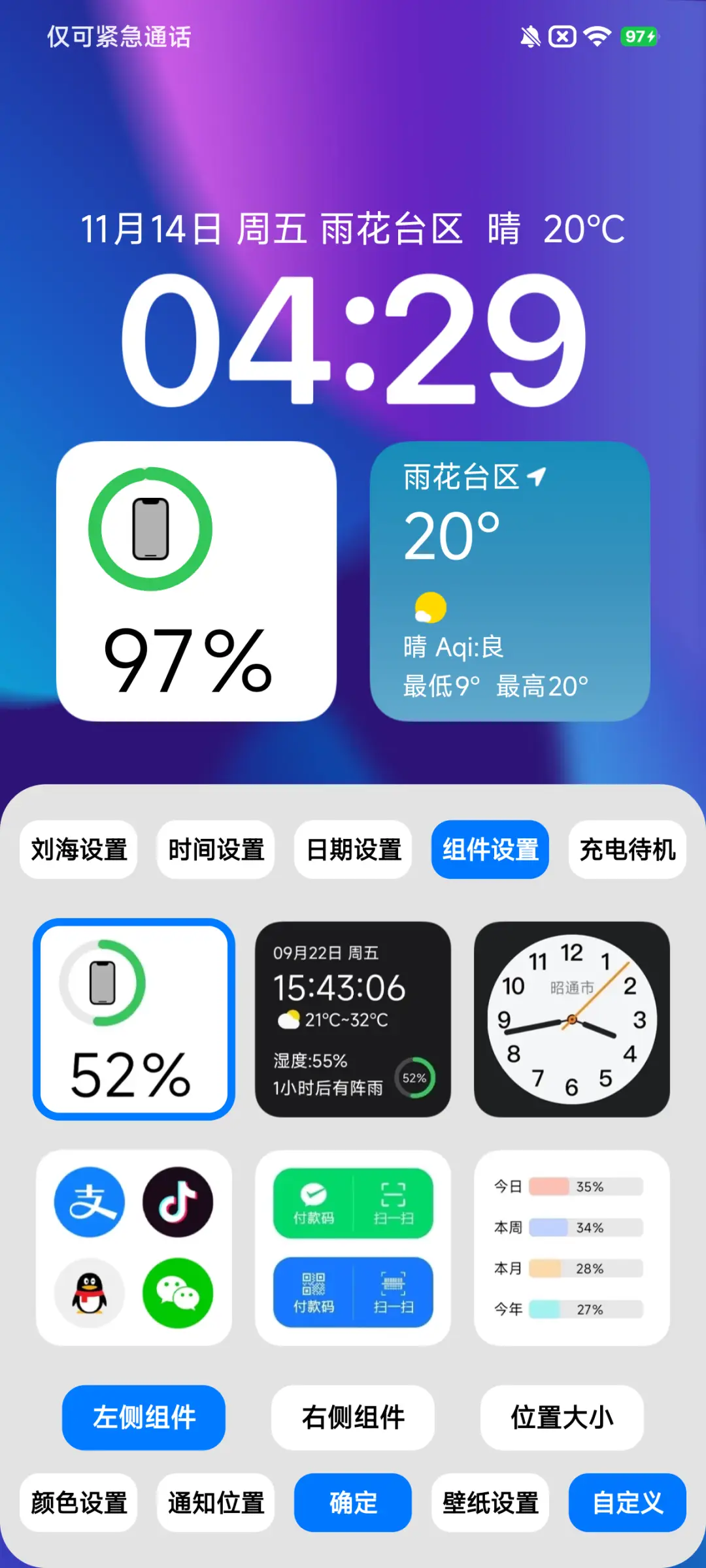Select the analog clock widget thumbnail
The height and width of the screenshot is (1568, 706).
coord(571,1019)
